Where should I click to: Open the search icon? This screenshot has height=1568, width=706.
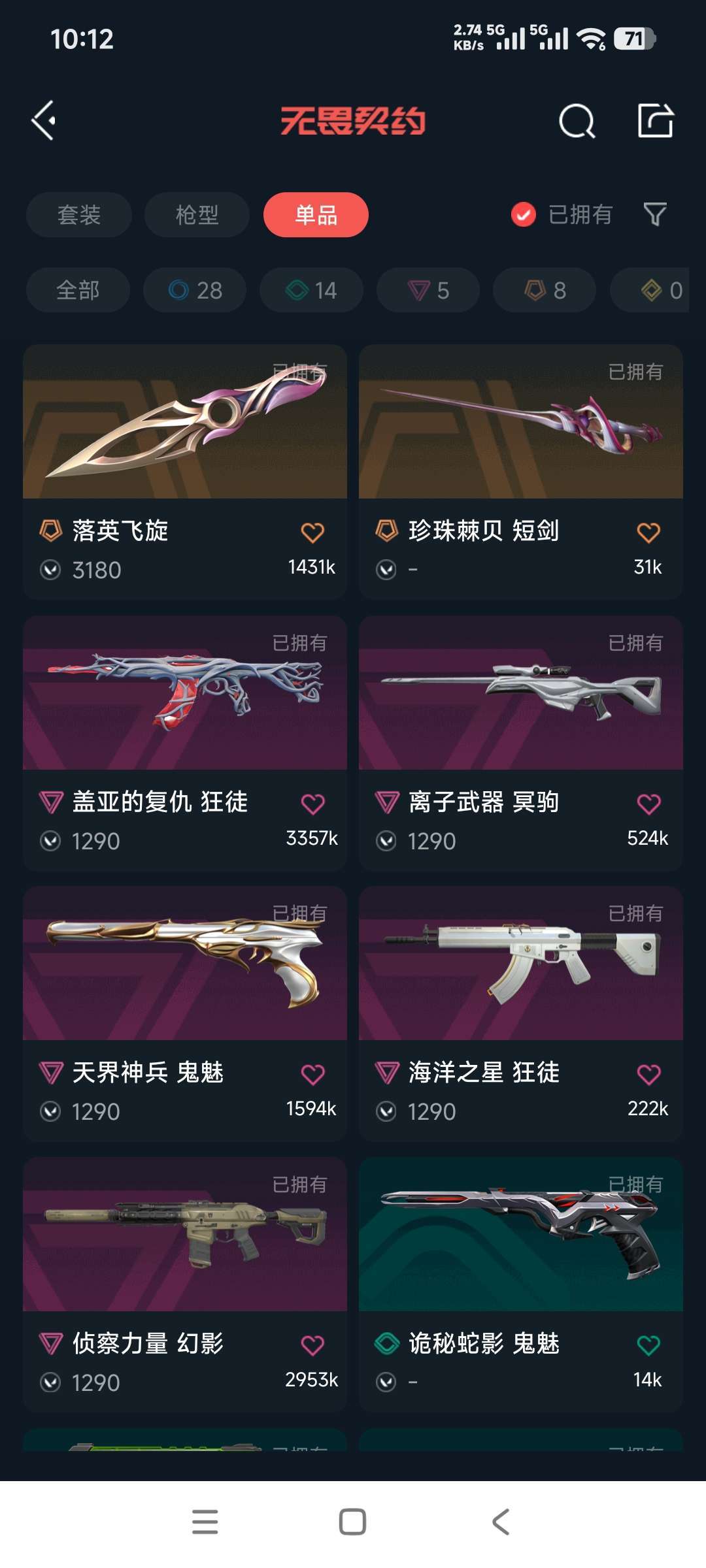(577, 121)
